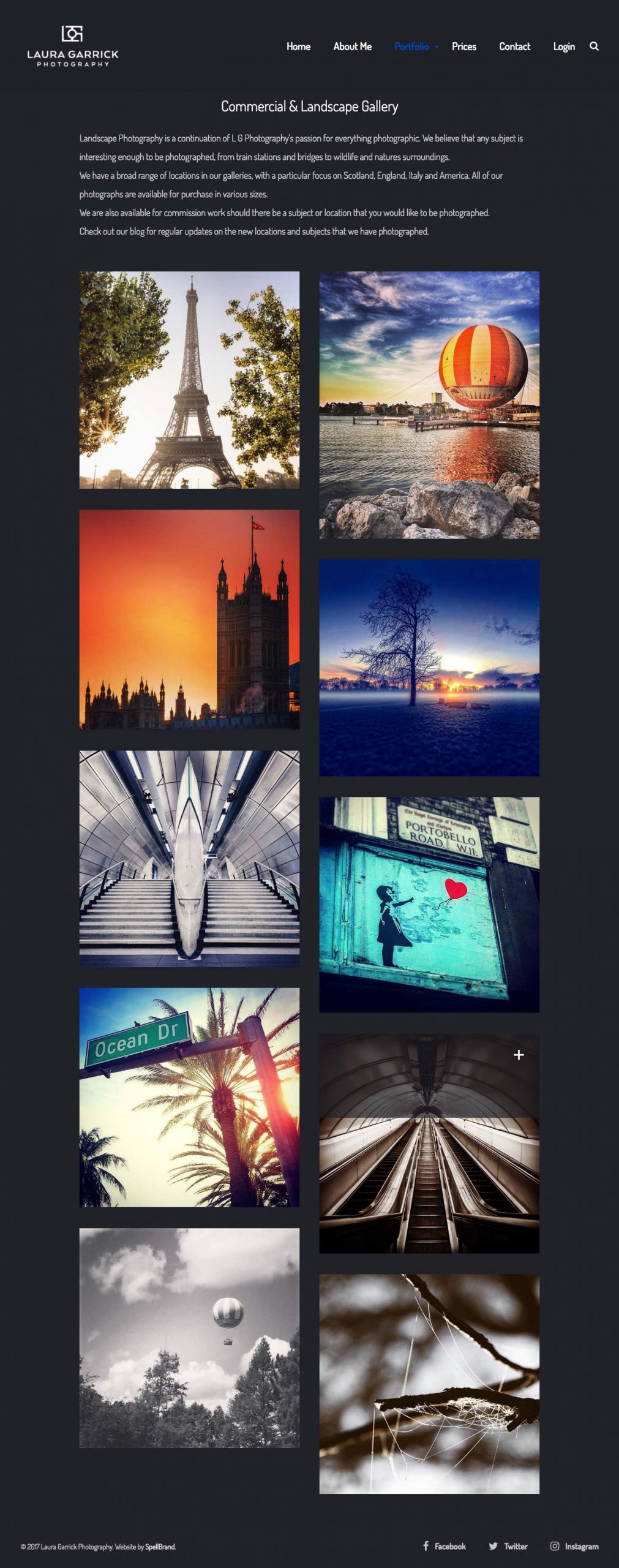Select the hot air balloon lakeside photo
Image resolution: width=619 pixels, height=1568 pixels.
tap(430, 404)
